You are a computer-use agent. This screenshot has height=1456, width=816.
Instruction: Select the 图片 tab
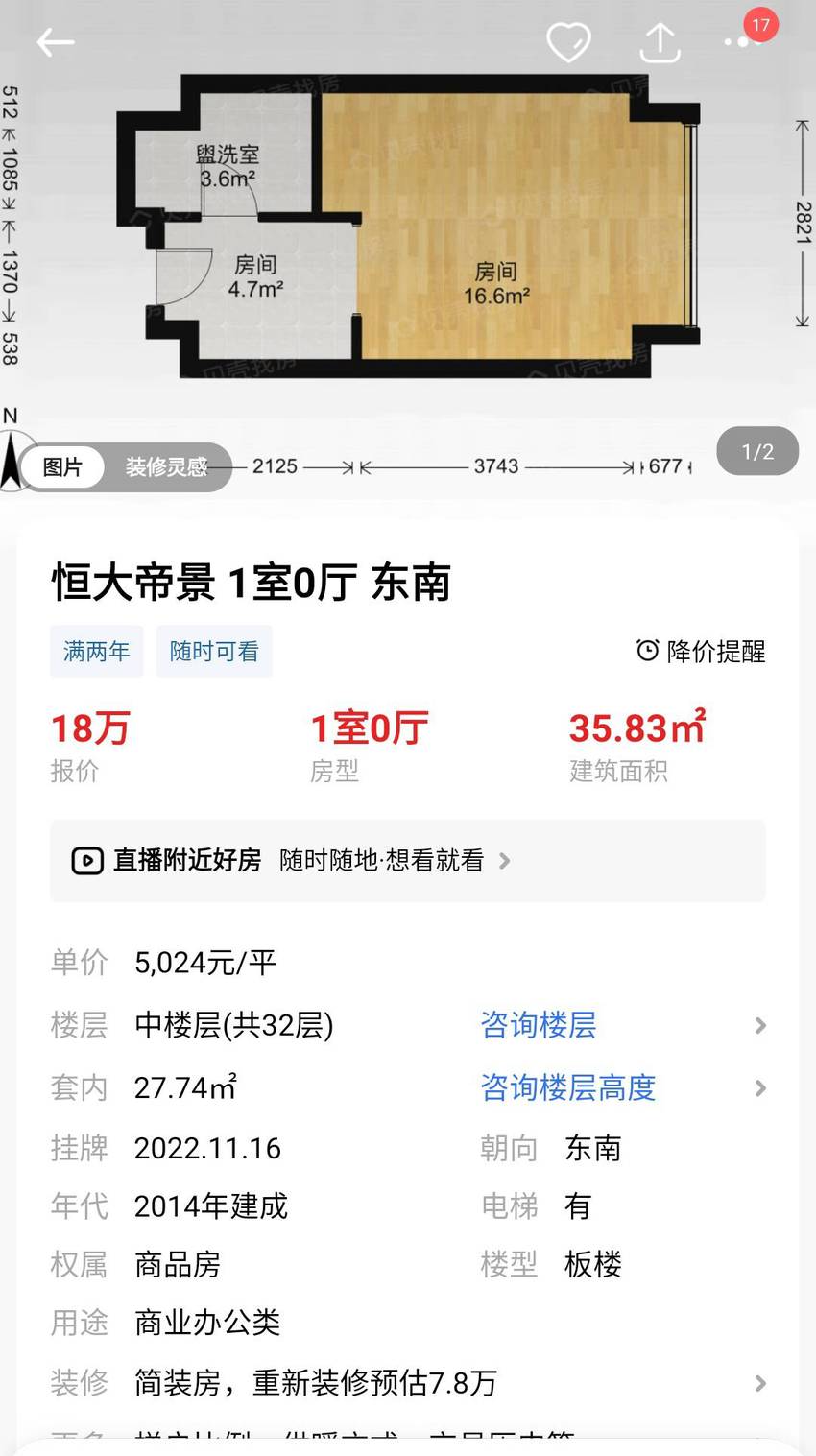(x=62, y=467)
